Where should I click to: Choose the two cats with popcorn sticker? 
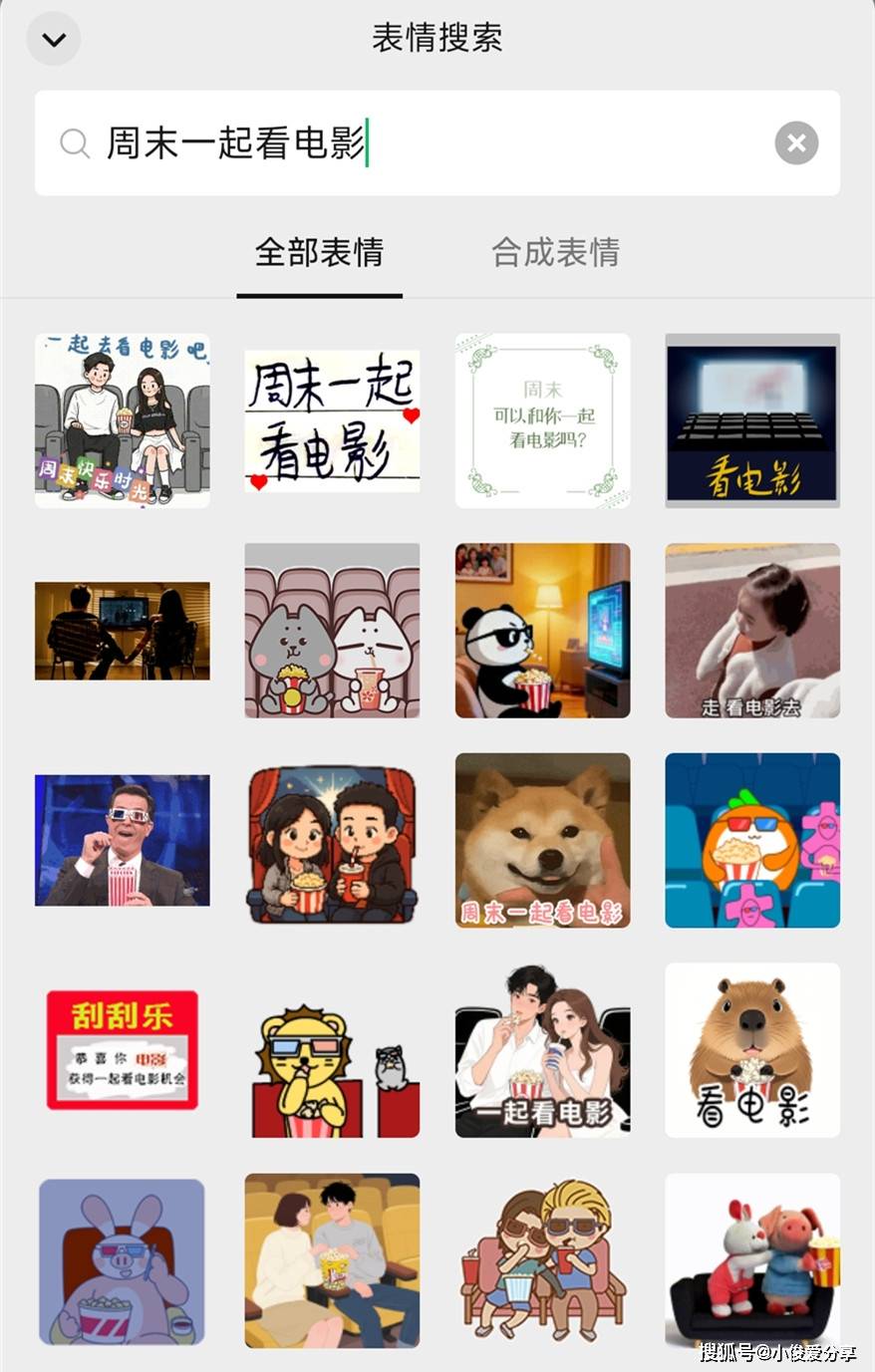tap(332, 631)
